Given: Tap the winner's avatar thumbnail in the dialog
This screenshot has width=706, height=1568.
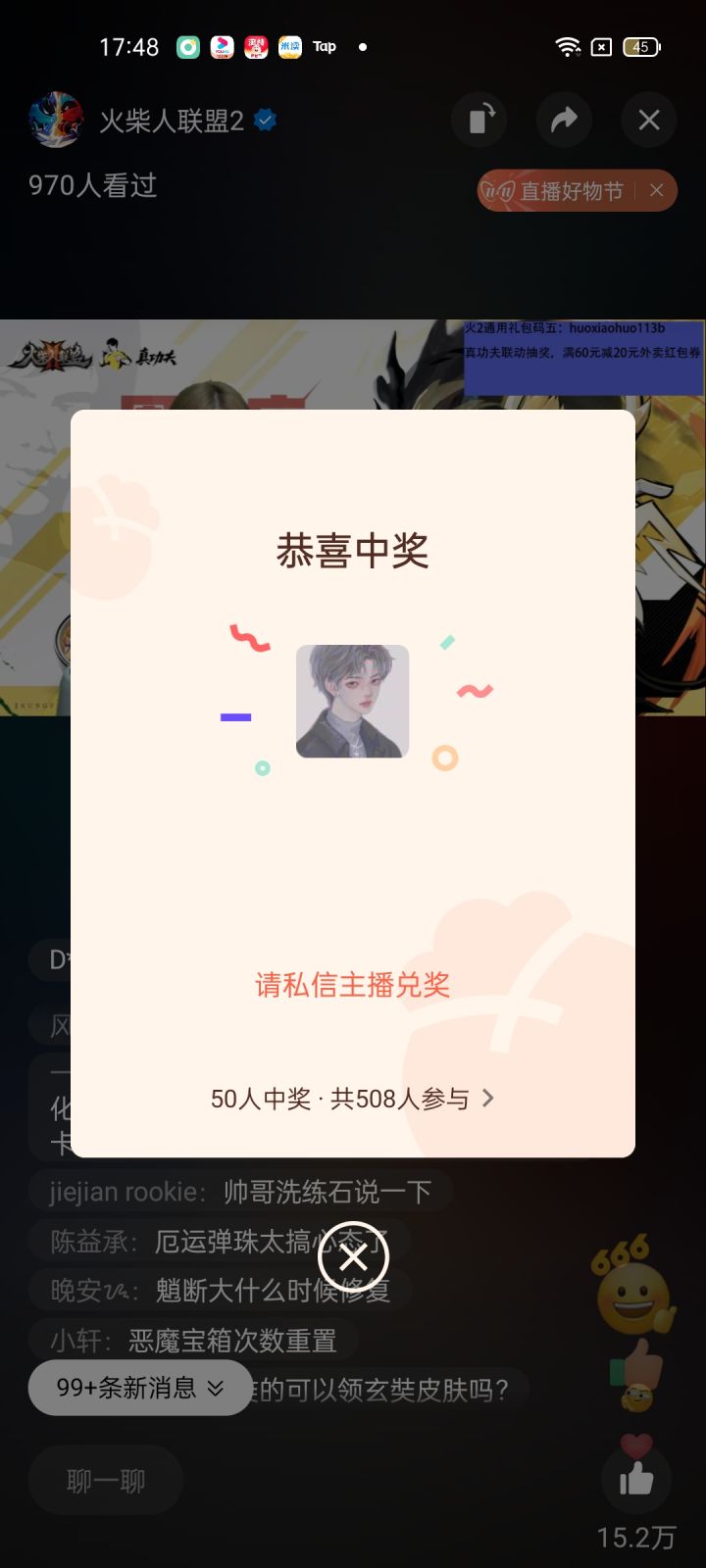Looking at the screenshot, I should (x=352, y=701).
